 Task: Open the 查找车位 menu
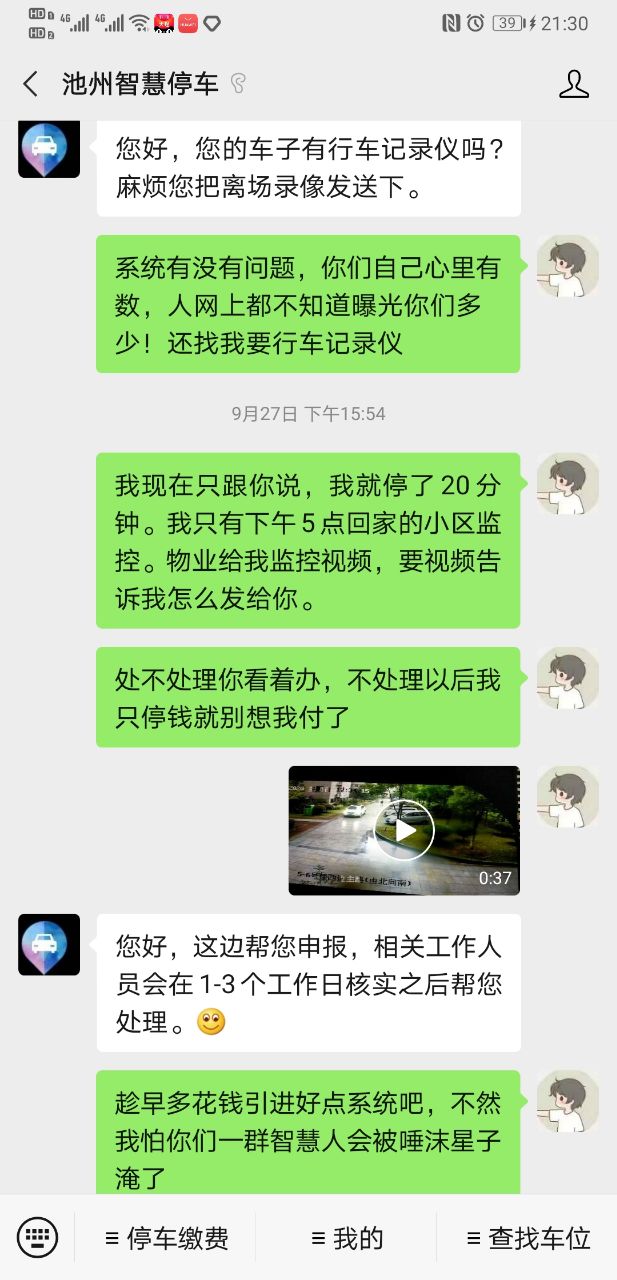coord(527,1238)
